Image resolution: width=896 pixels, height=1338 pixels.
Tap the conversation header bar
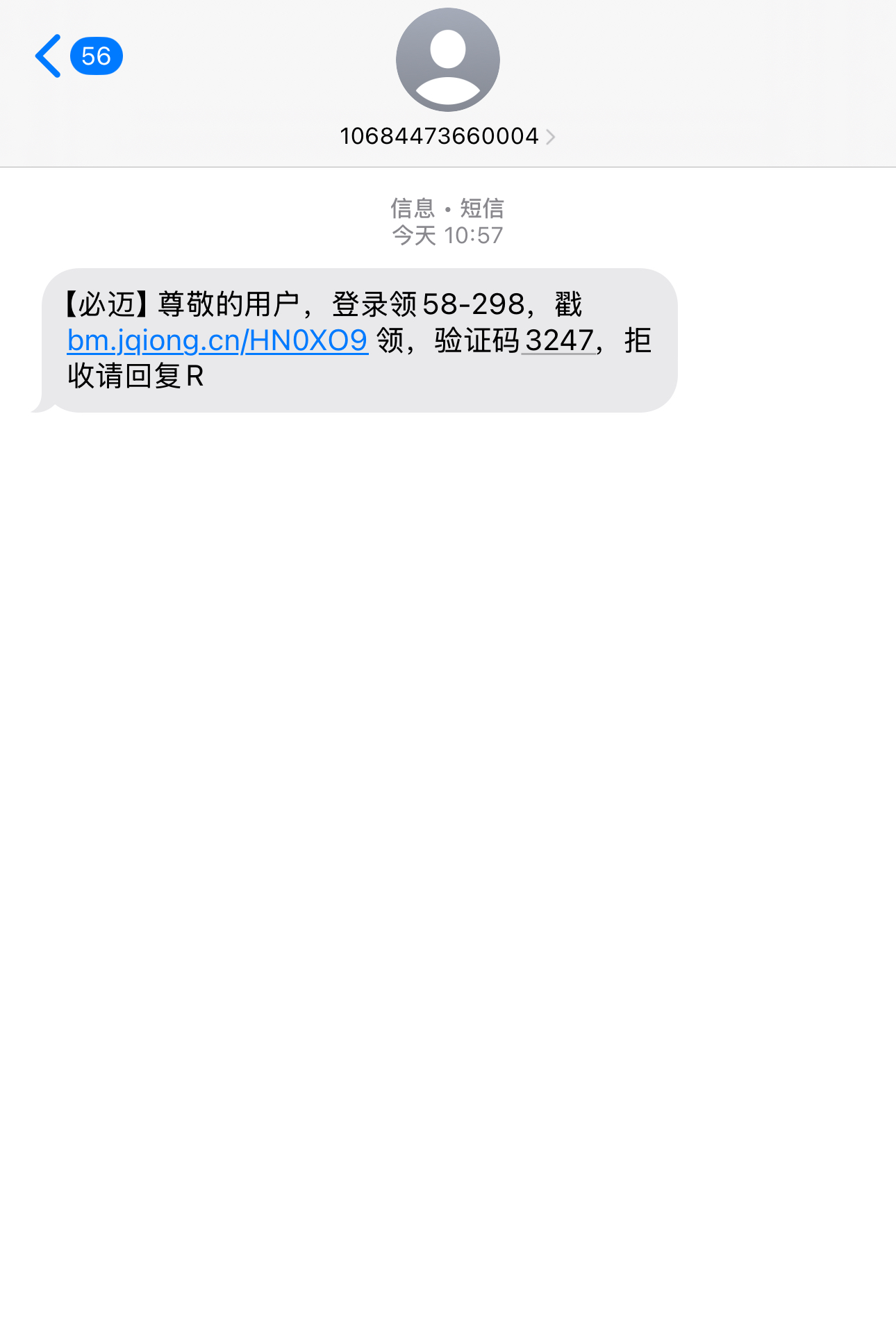tap(448, 83)
